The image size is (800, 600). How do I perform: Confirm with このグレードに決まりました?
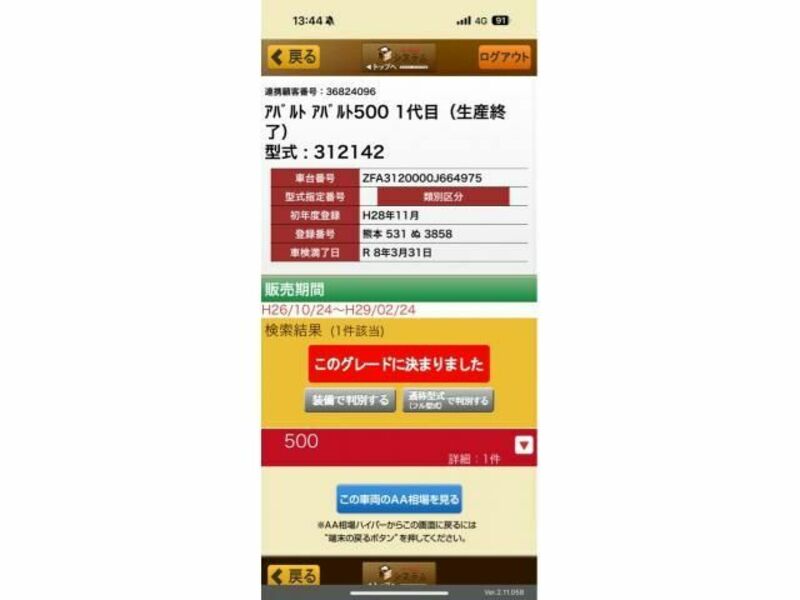click(399, 364)
